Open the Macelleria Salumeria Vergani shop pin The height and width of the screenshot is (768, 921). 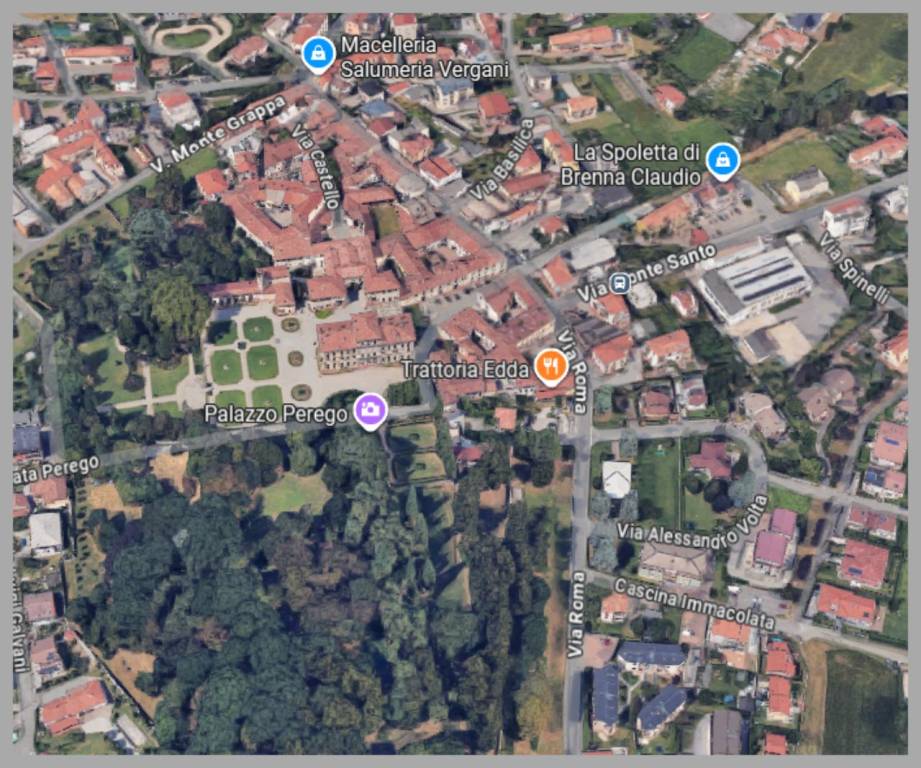(x=318, y=53)
